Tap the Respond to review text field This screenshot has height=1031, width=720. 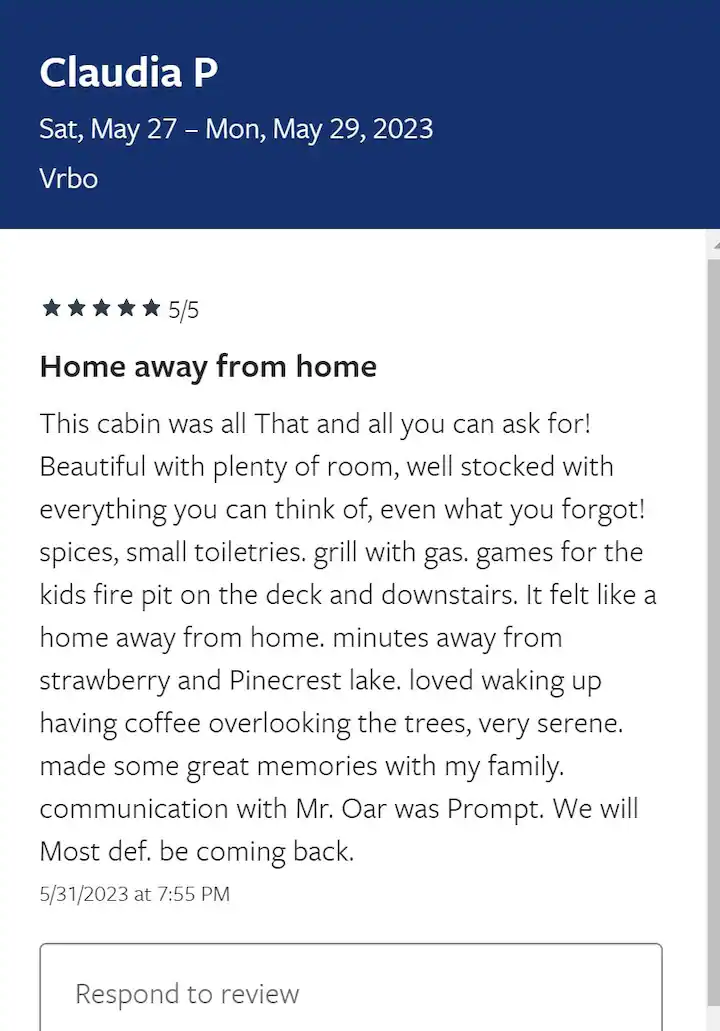click(350, 992)
